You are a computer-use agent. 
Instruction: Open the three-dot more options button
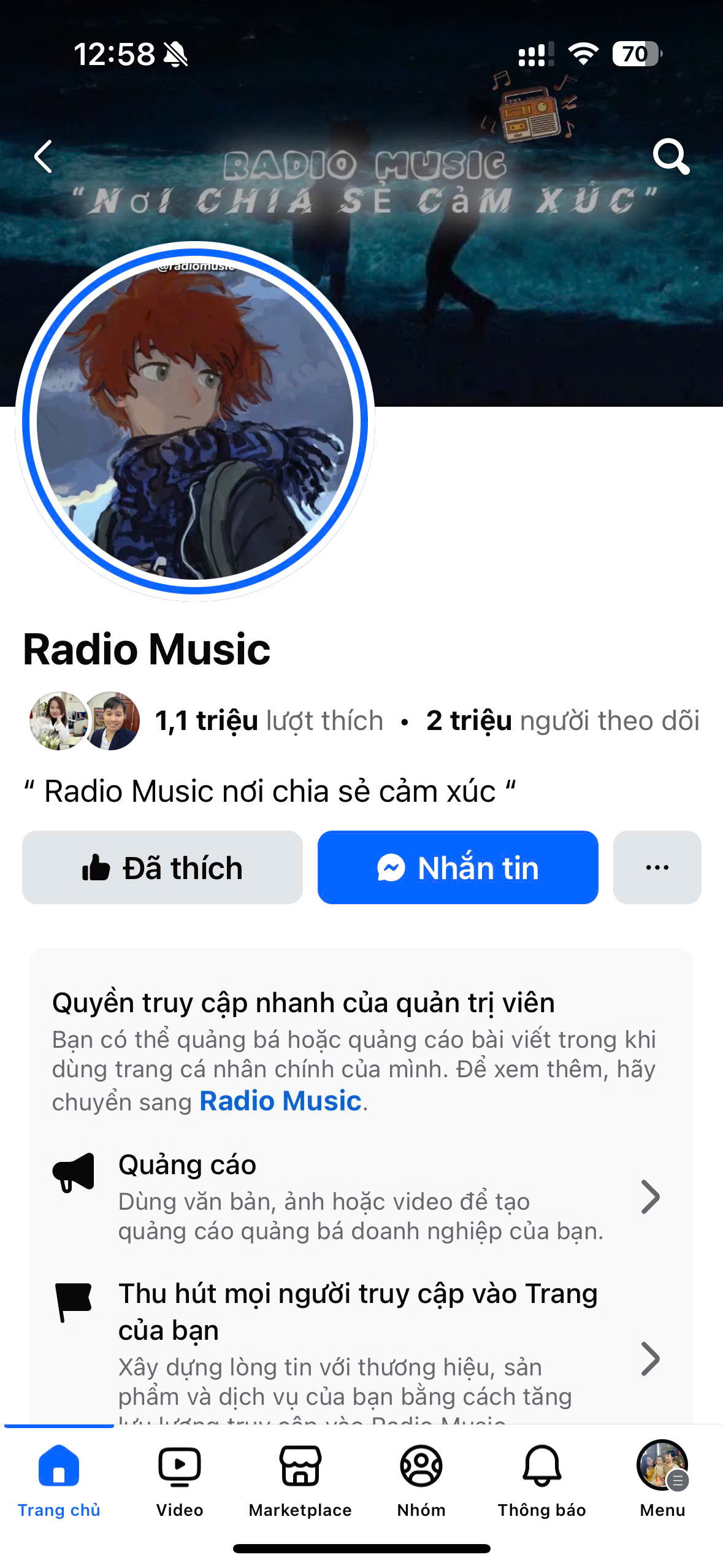(657, 867)
